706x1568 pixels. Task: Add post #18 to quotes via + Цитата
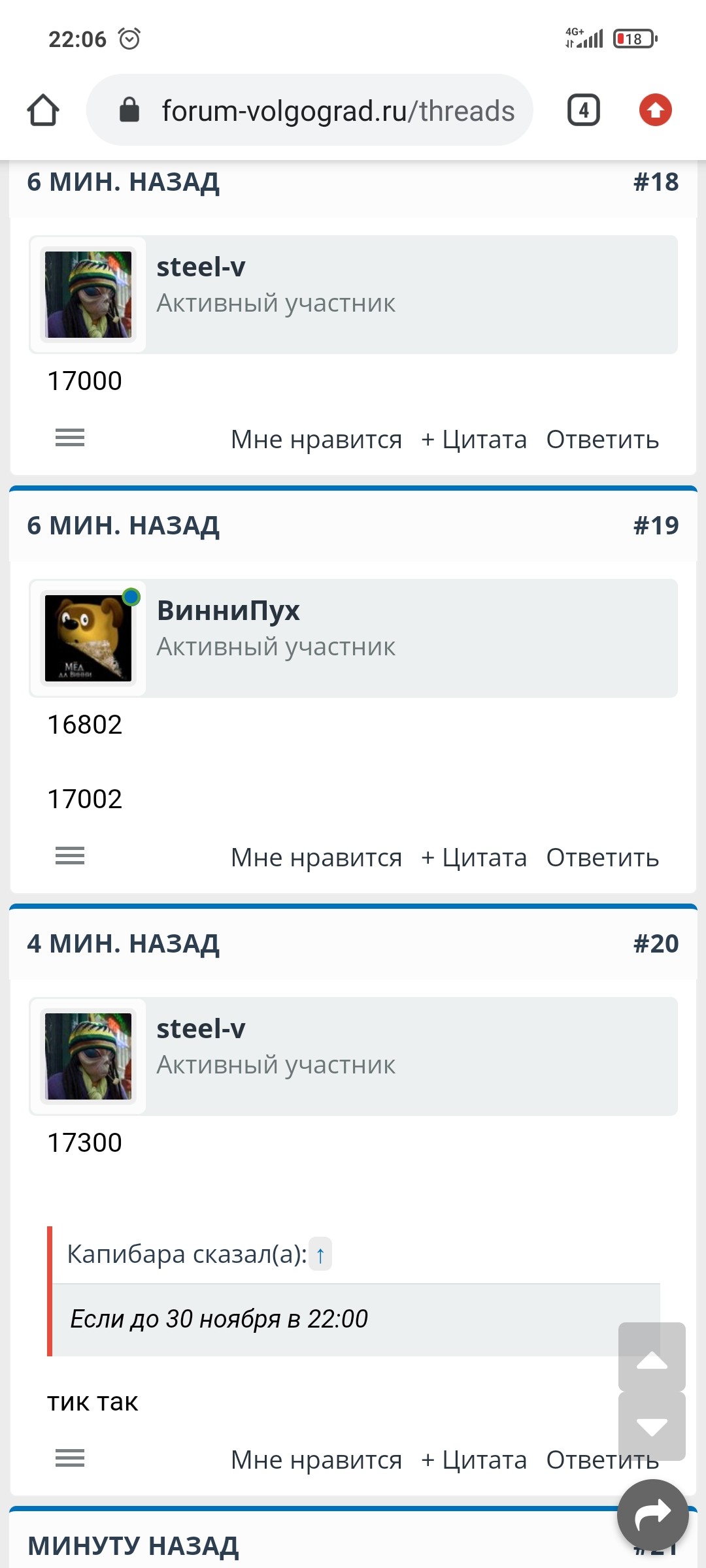[x=474, y=440]
